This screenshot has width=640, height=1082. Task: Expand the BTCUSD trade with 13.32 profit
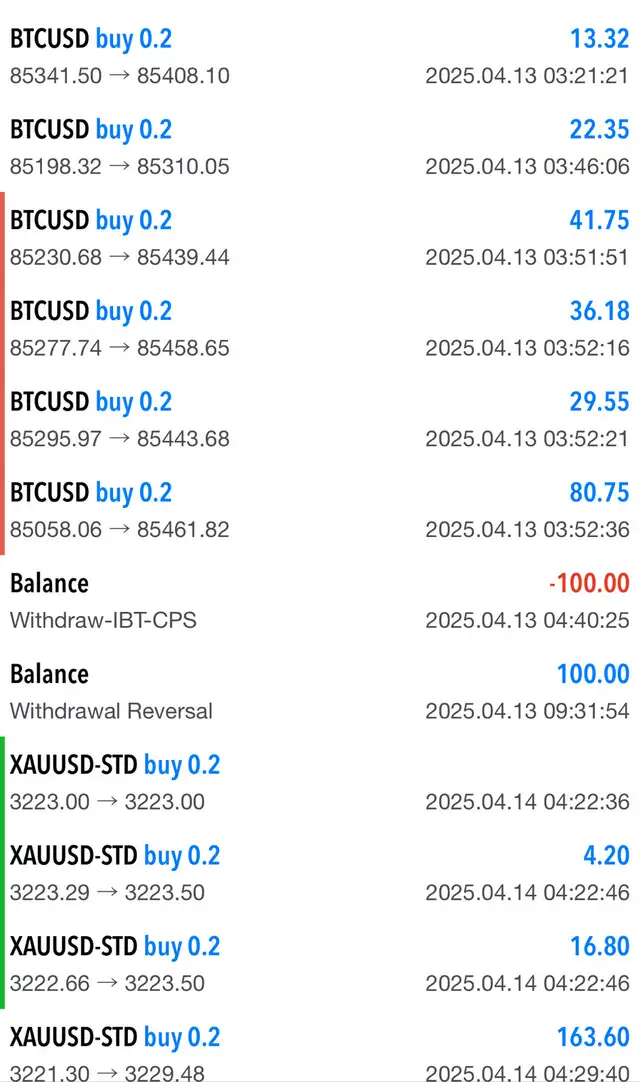pyautogui.click(x=320, y=57)
